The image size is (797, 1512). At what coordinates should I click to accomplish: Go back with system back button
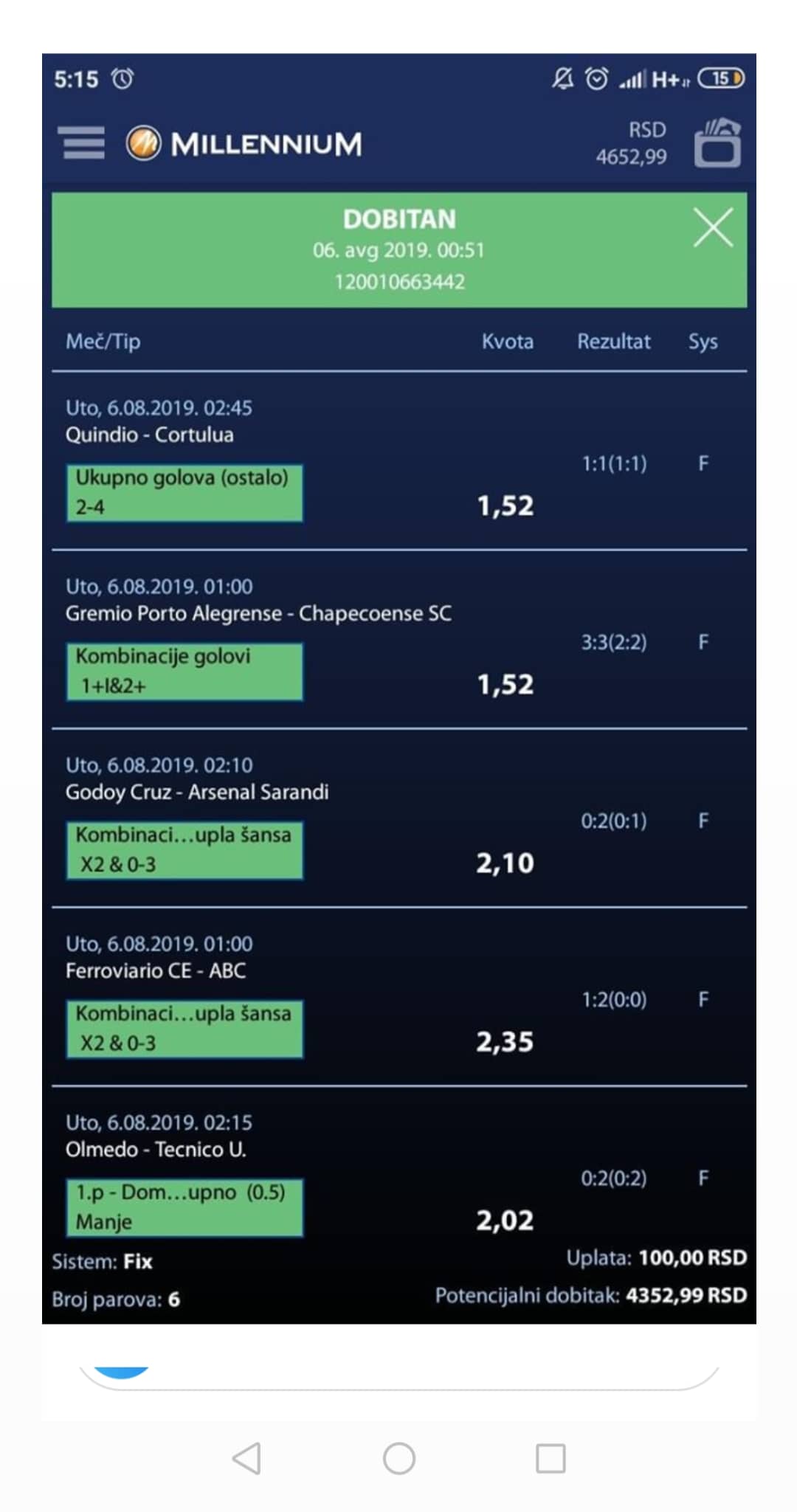pos(247,1458)
